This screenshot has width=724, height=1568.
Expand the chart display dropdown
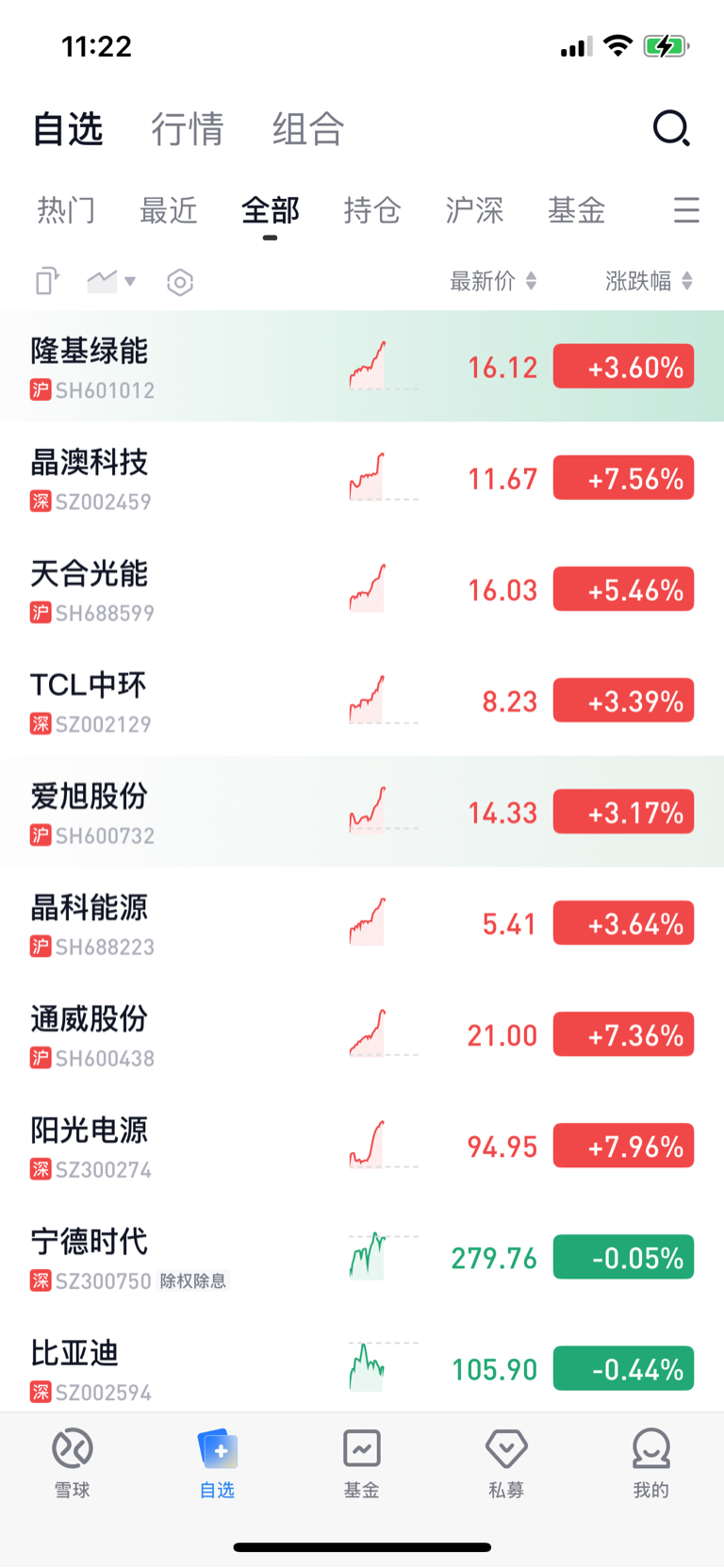tap(111, 281)
